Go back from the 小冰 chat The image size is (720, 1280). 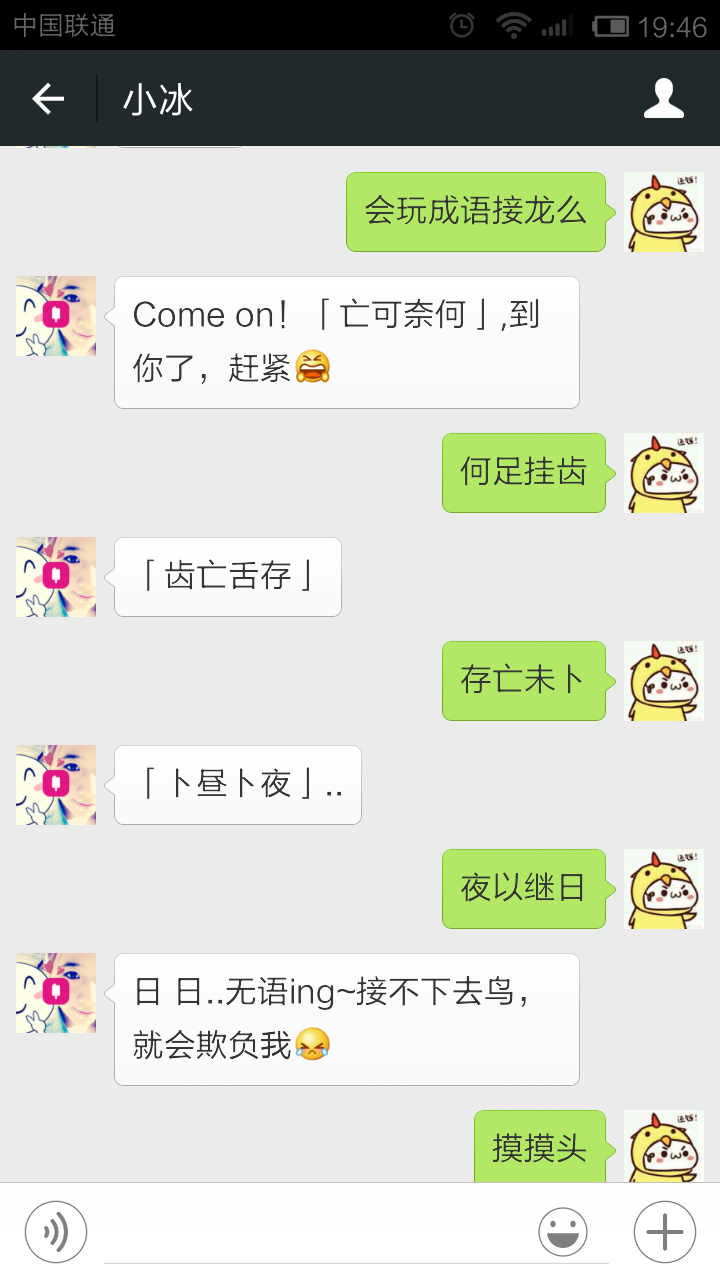47,99
